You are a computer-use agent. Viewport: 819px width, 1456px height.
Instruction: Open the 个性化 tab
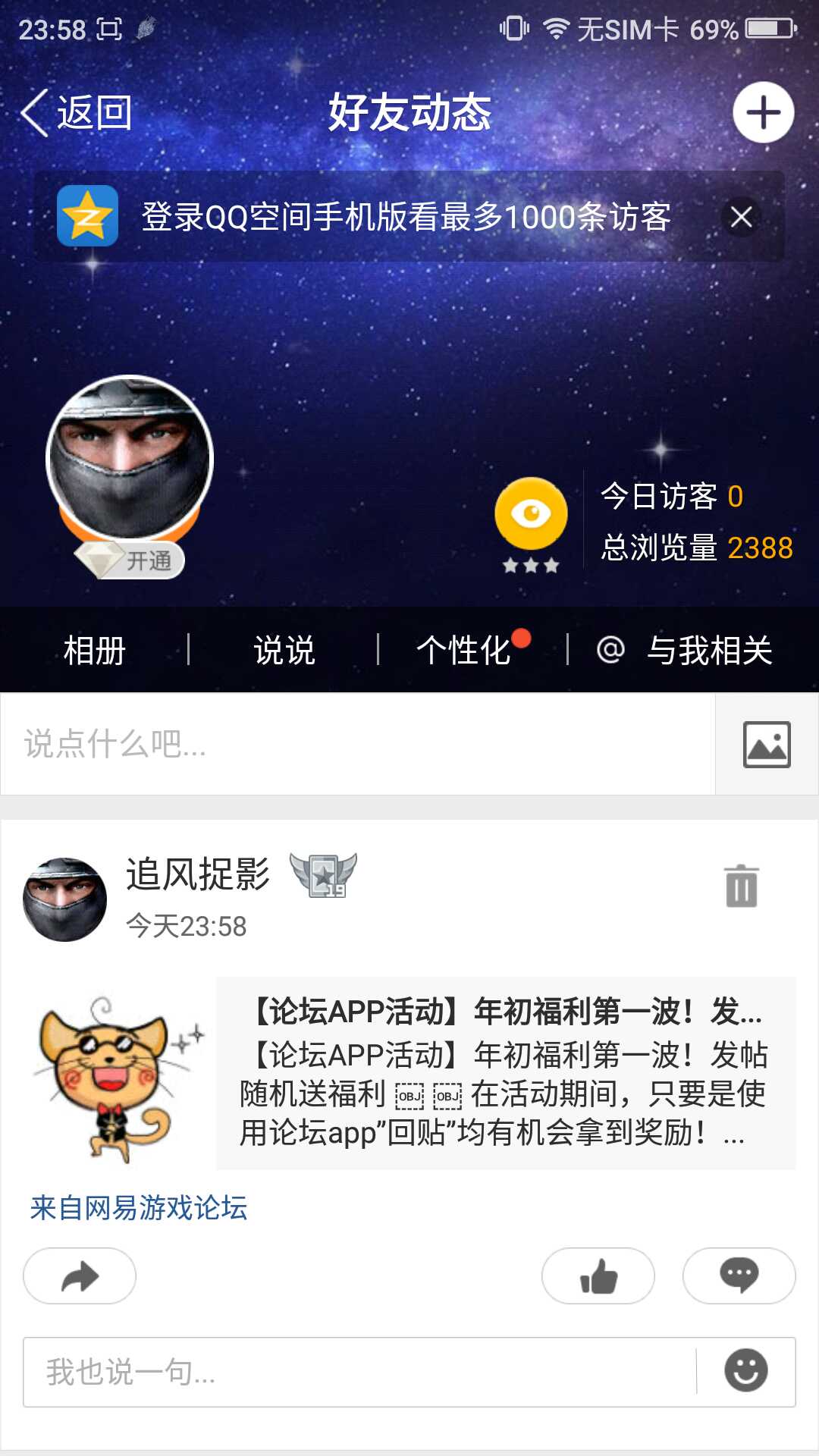pos(464,650)
